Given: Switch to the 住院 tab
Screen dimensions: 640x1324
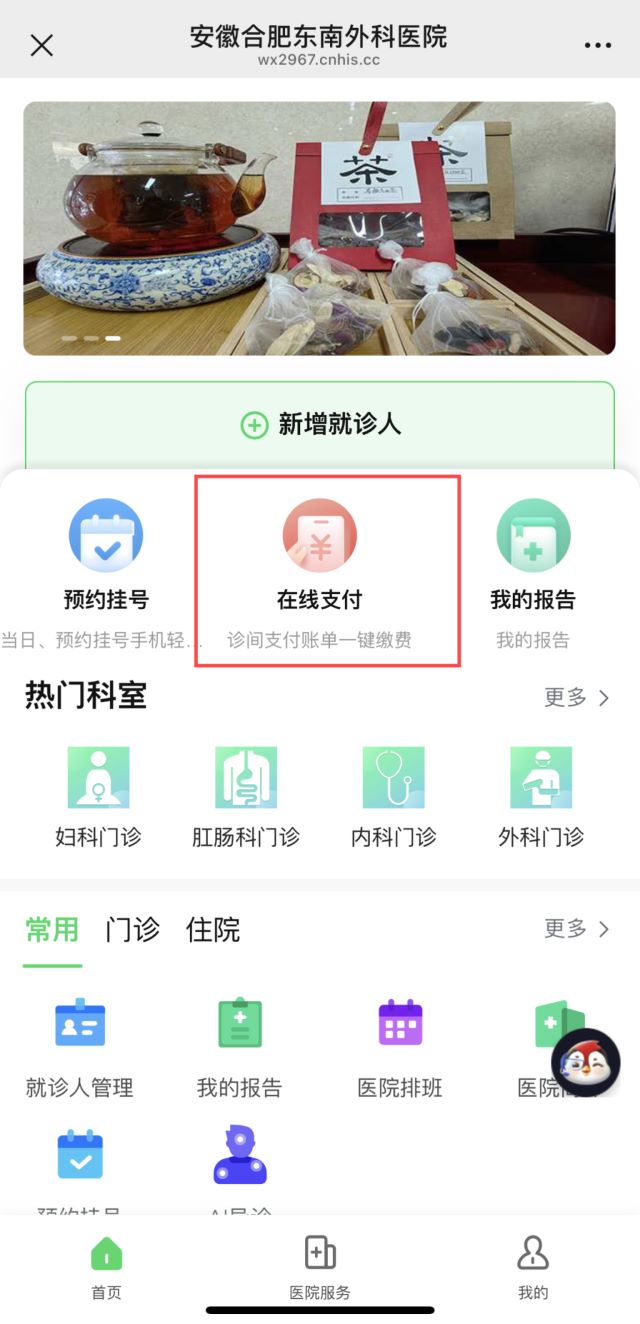Looking at the screenshot, I should [x=213, y=930].
